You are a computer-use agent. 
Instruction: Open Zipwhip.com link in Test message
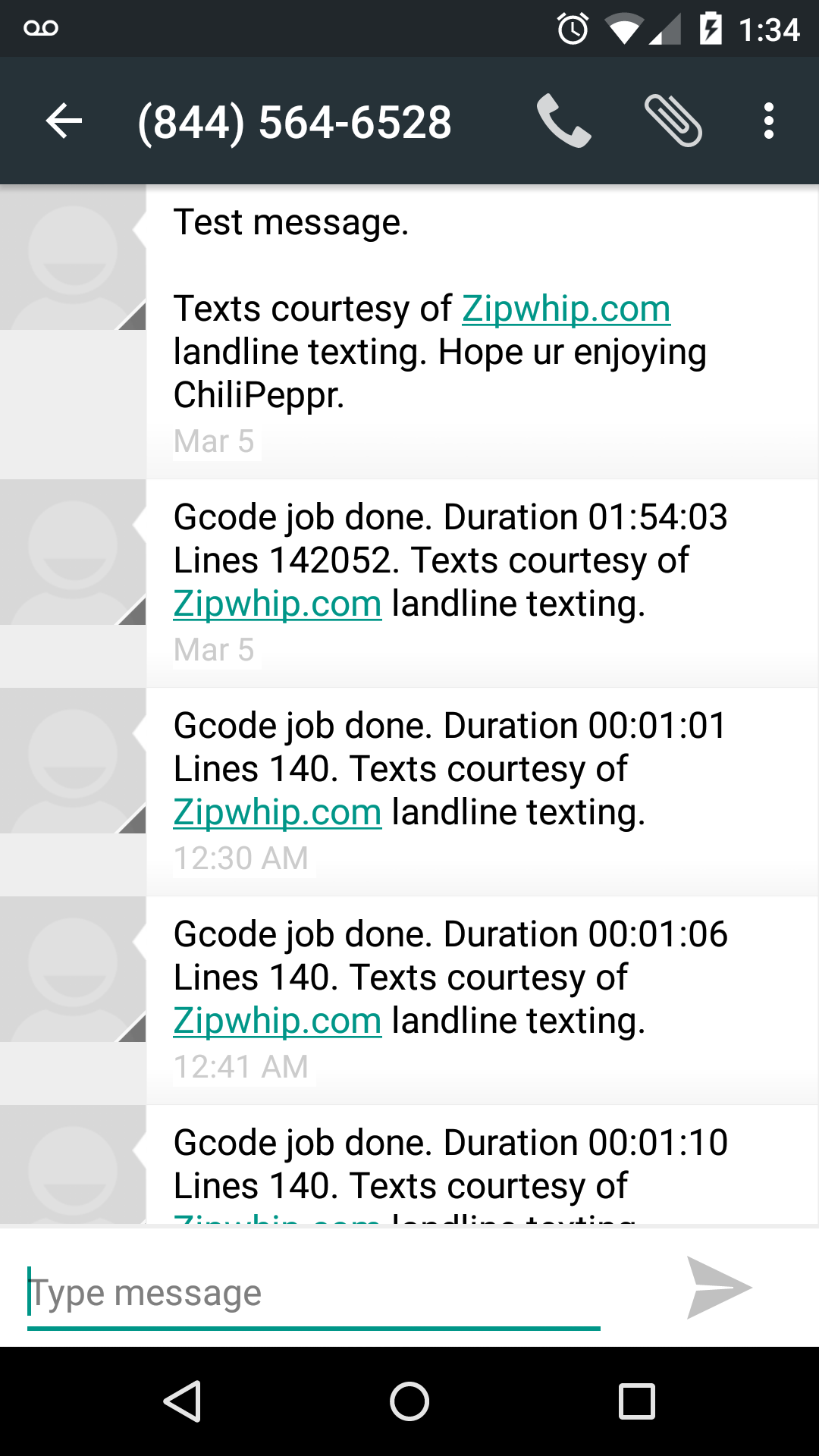coord(566,309)
